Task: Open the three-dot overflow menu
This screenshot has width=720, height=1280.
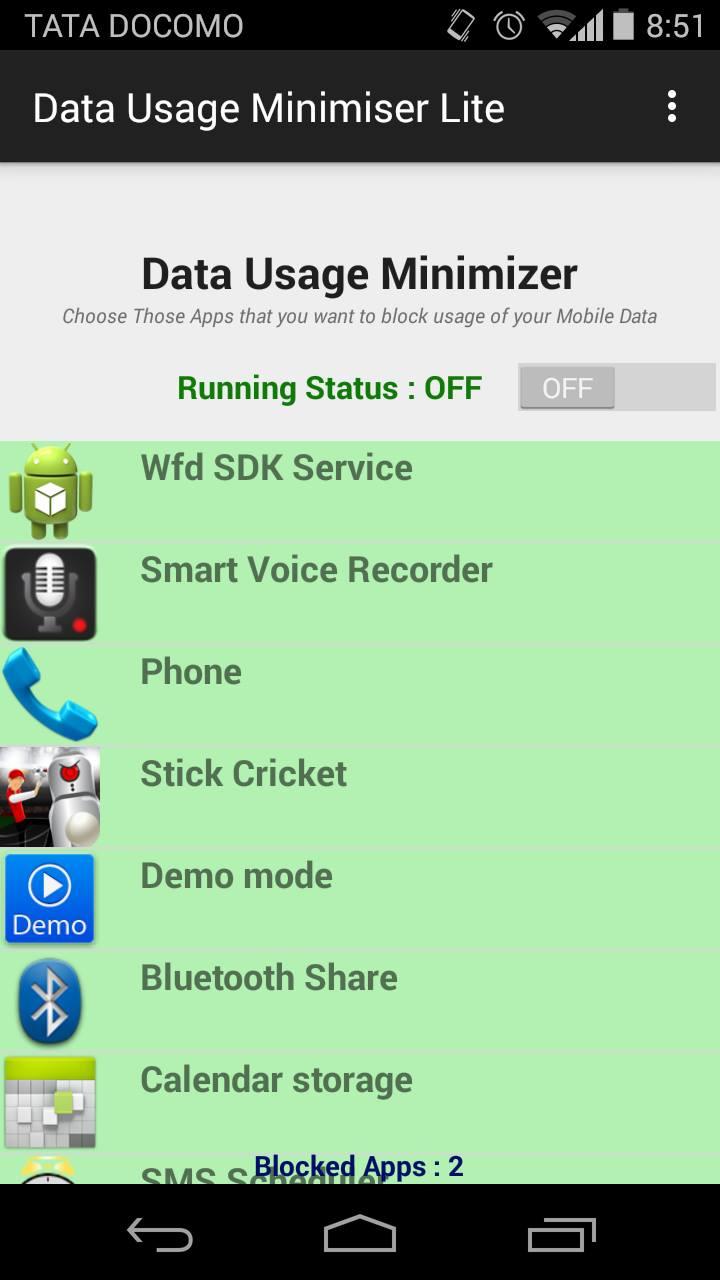Action: (x=671, y=107)
